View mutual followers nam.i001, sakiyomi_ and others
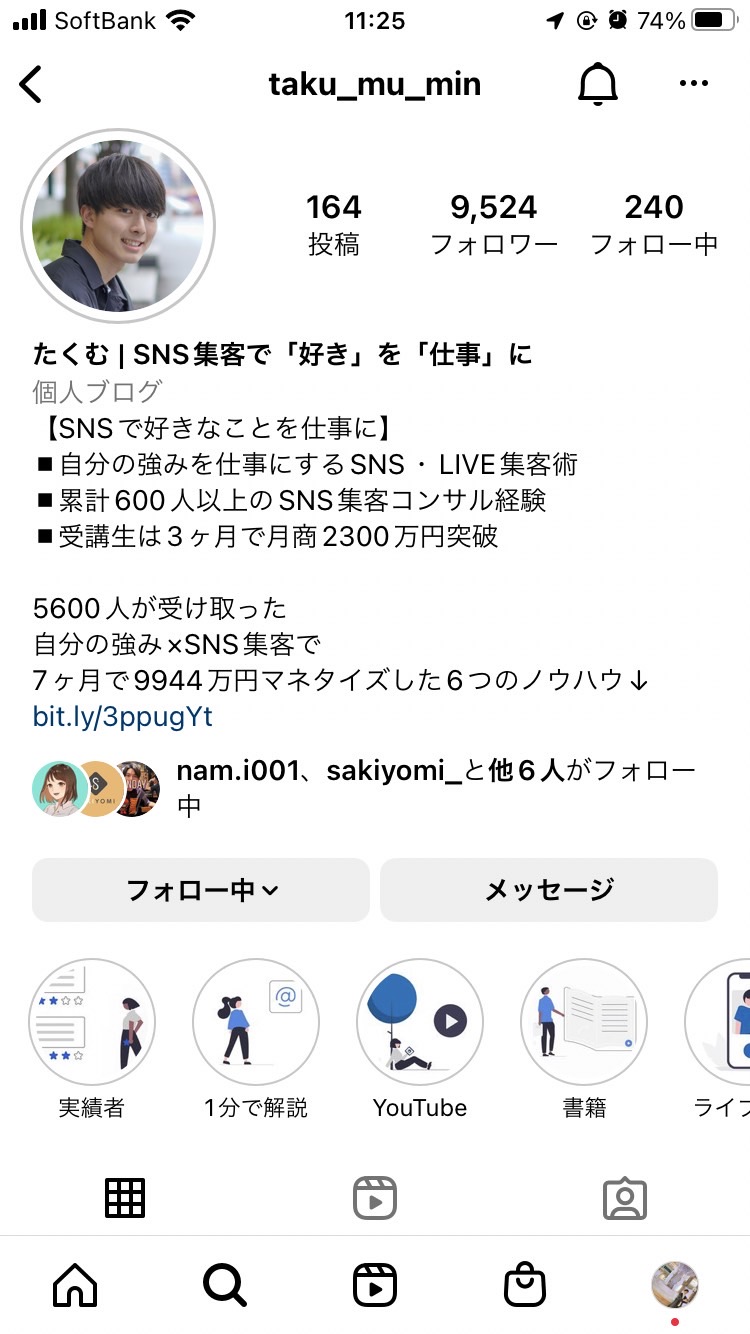The width and height of the screenshot is (750, 1334). click(364, 788)
